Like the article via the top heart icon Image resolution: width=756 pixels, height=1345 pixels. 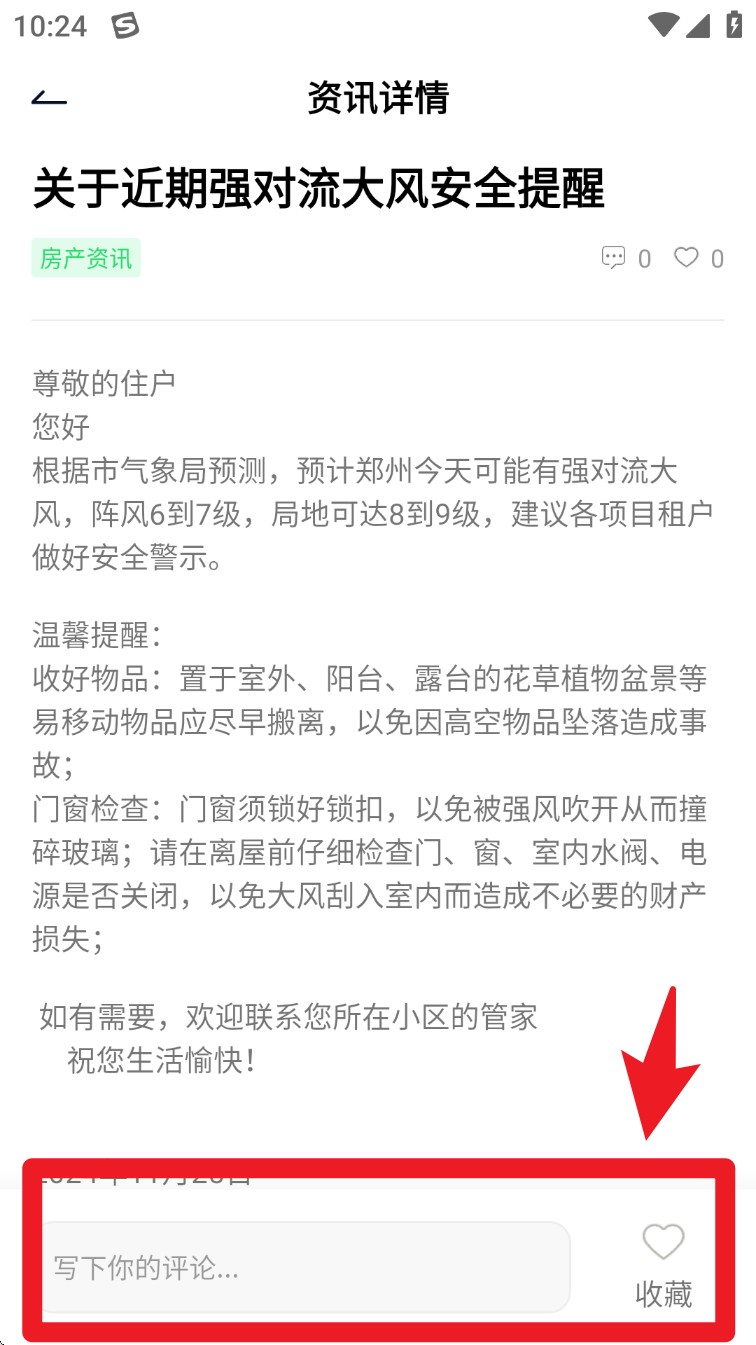pos(686,258)
